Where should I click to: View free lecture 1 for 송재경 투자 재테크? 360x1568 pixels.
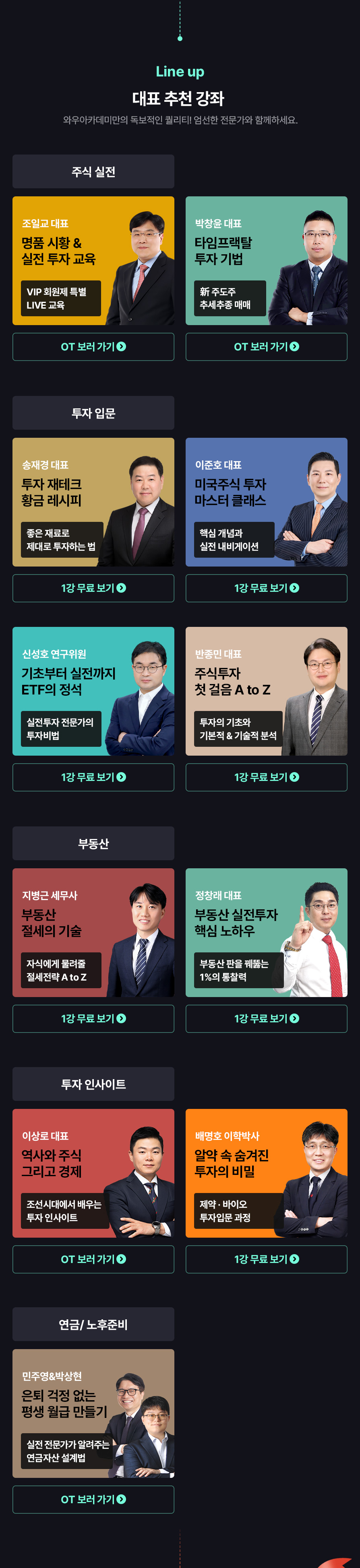tap(93, 588)
